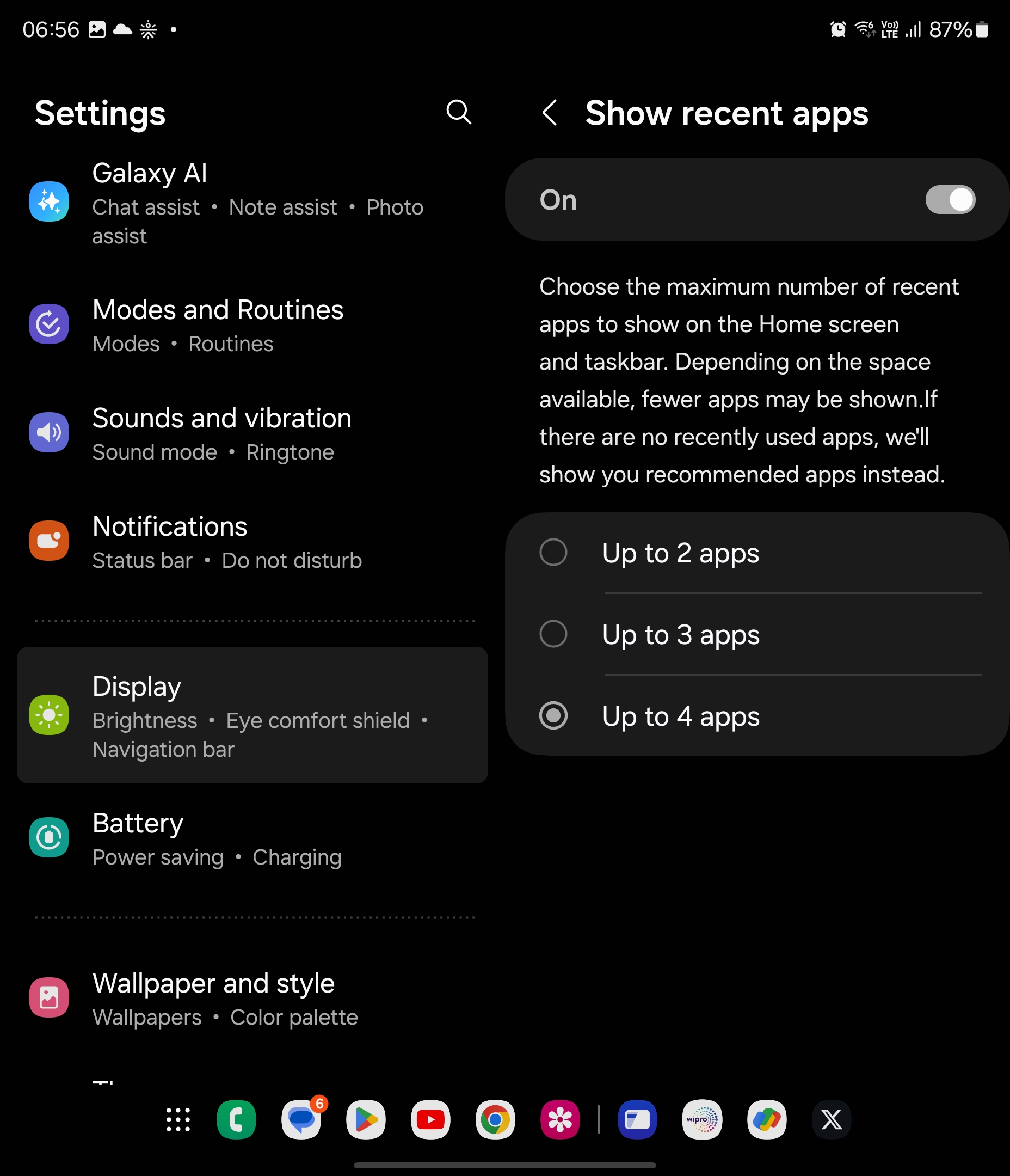Launch Play Store from the taskbar
The height and width of the screenshot is (1176, 1010).
[x=366, y=1120]
